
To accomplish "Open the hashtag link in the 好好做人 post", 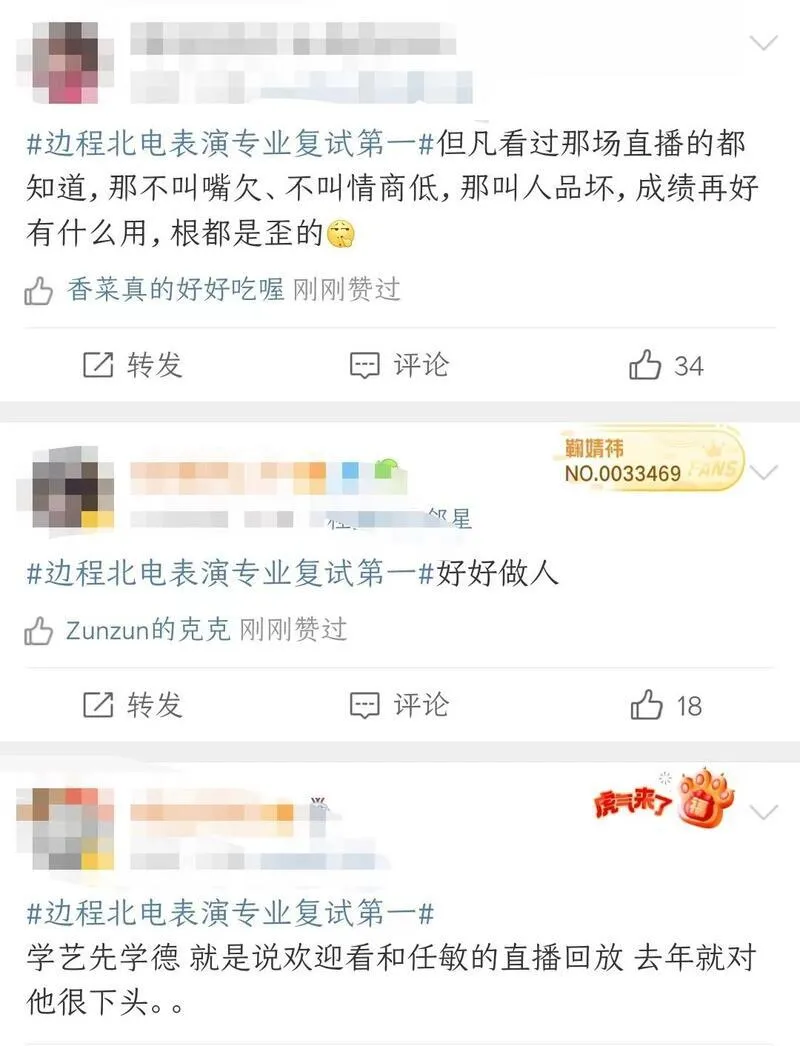I will [x=228, y=575].
